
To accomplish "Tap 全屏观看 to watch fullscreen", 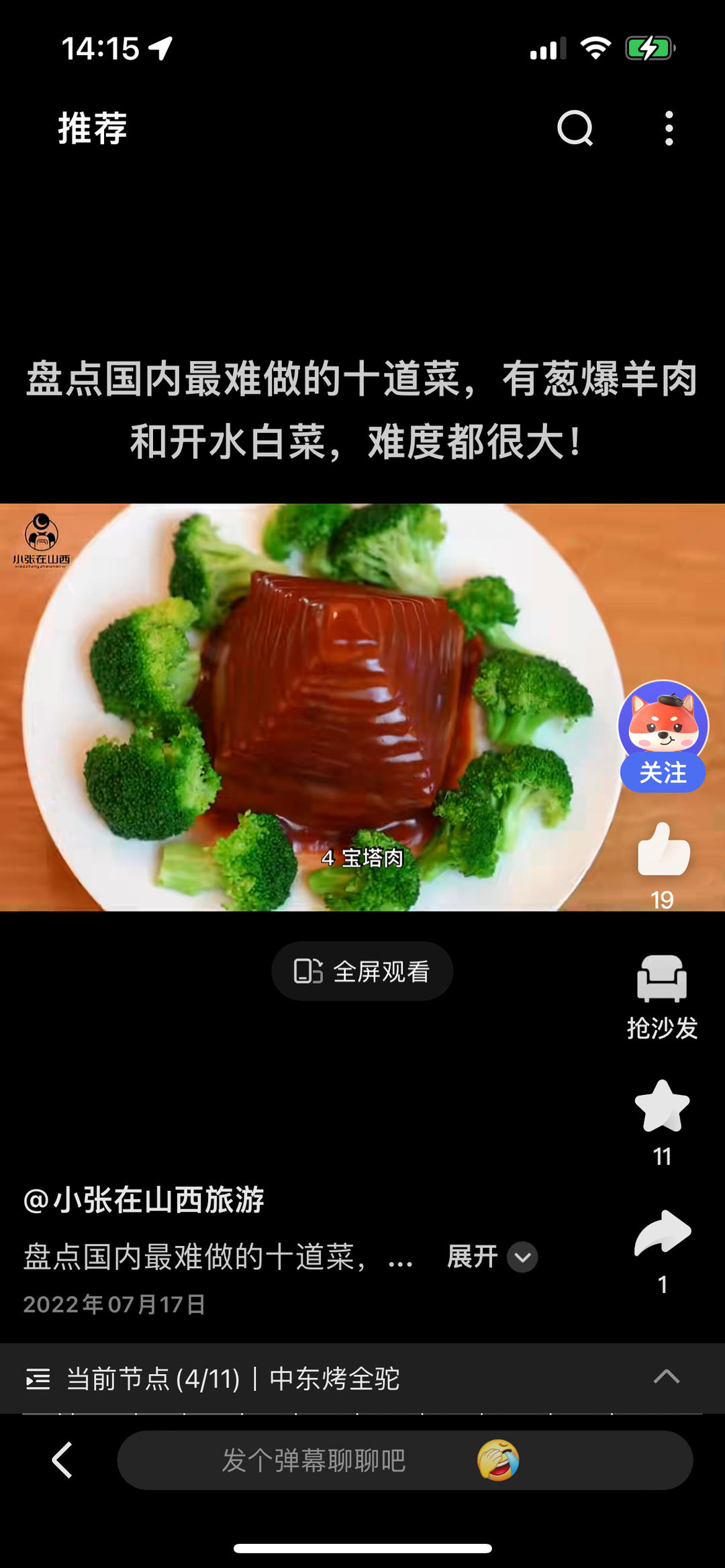I will coord(362,971).
